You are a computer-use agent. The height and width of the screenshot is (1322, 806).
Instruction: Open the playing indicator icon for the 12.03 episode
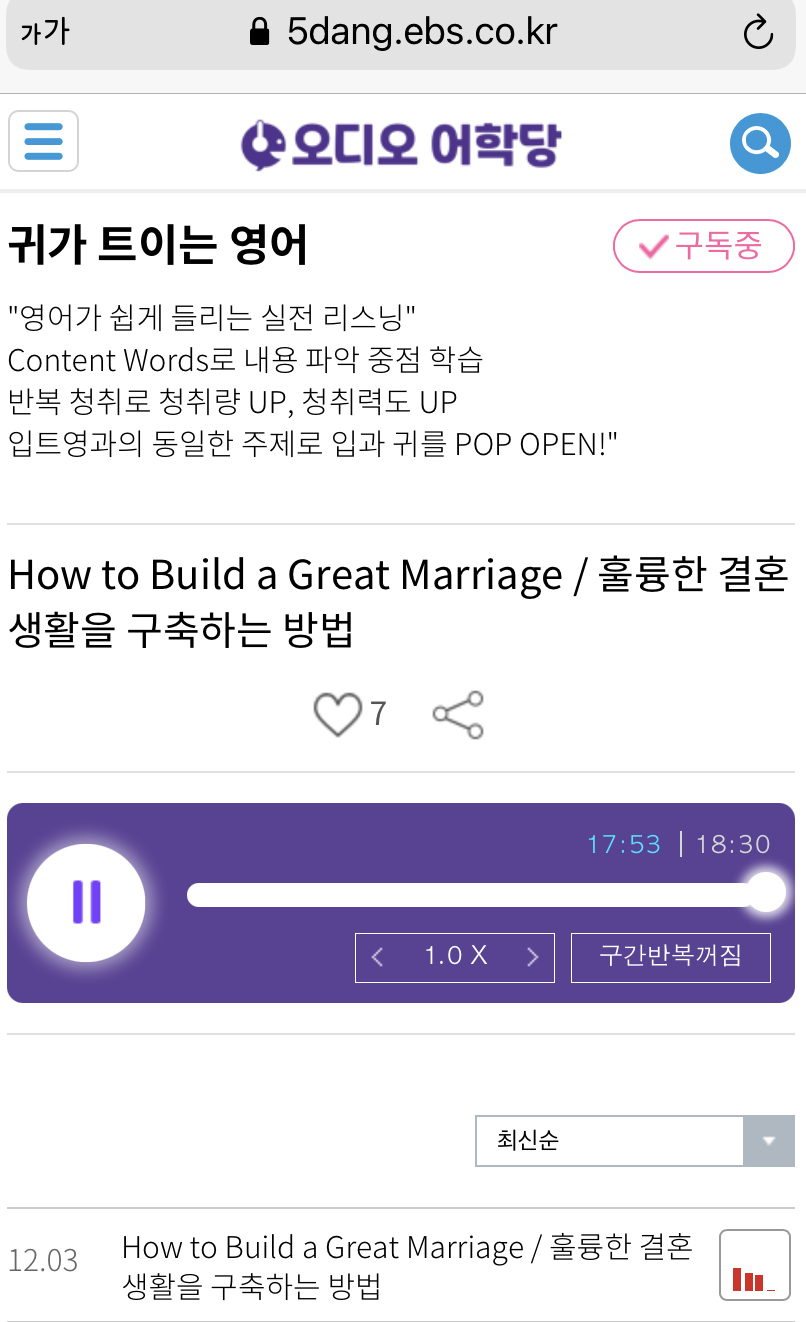tap(754, 1264)
